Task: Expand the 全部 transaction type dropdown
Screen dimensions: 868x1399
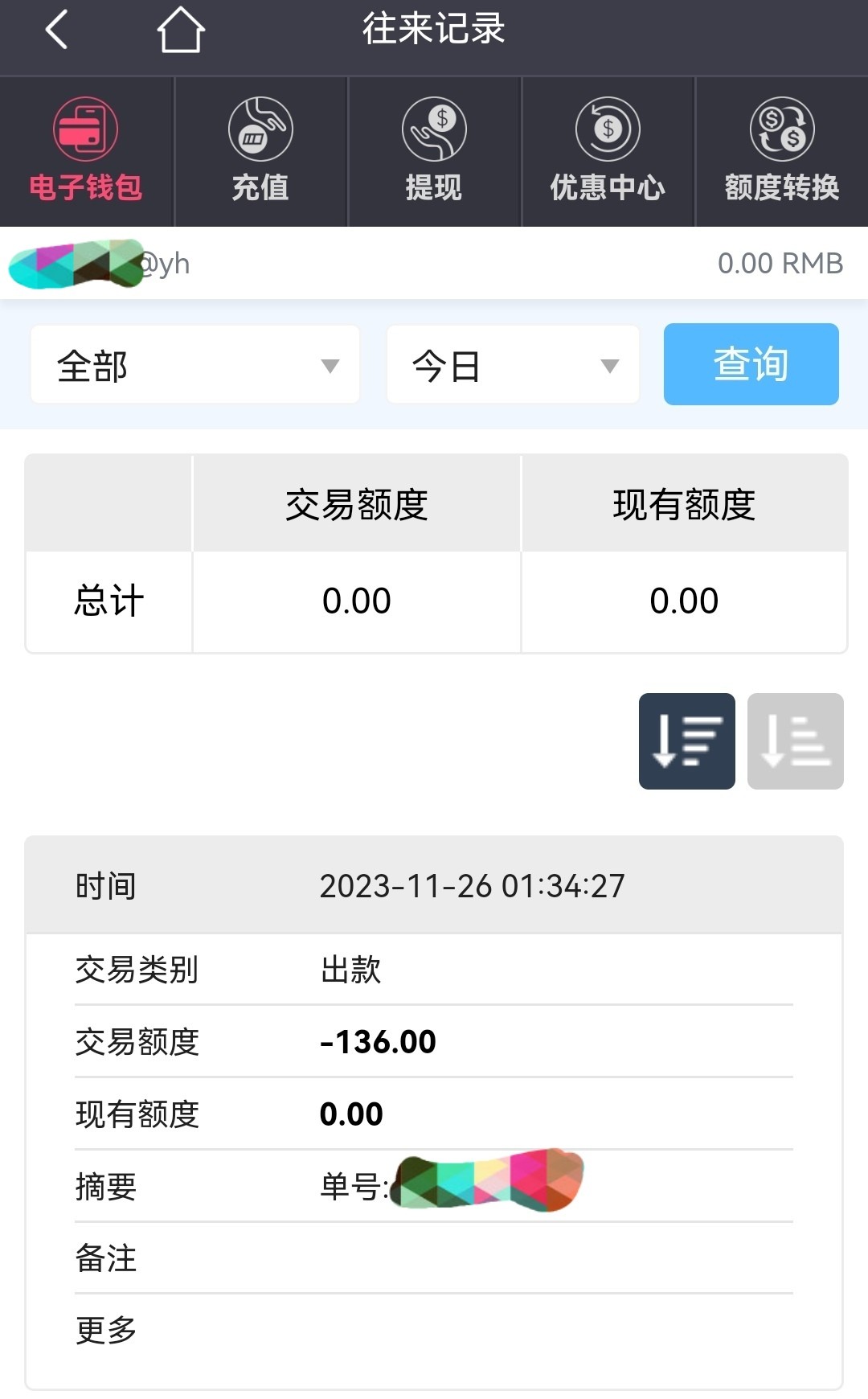Action: [x=195, y=365]
